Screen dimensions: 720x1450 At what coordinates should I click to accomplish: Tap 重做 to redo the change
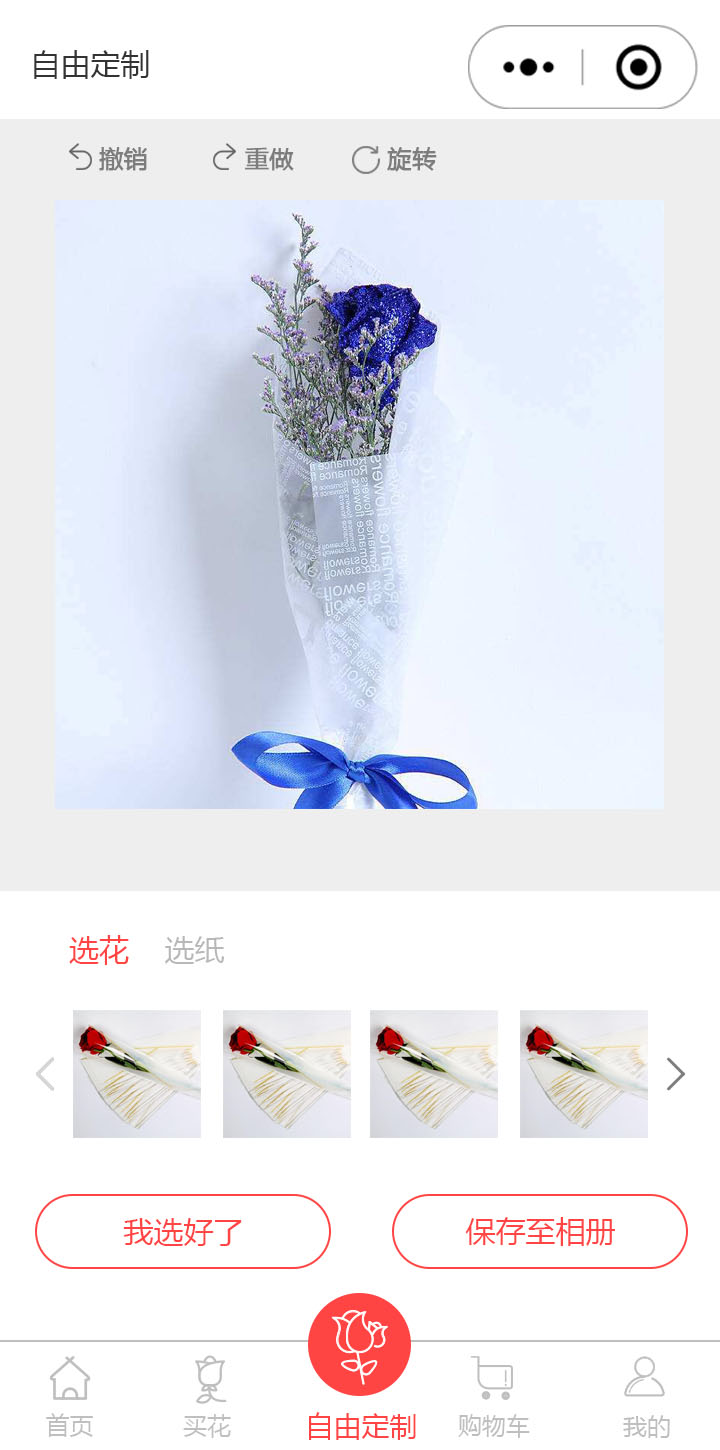(253, 159)
